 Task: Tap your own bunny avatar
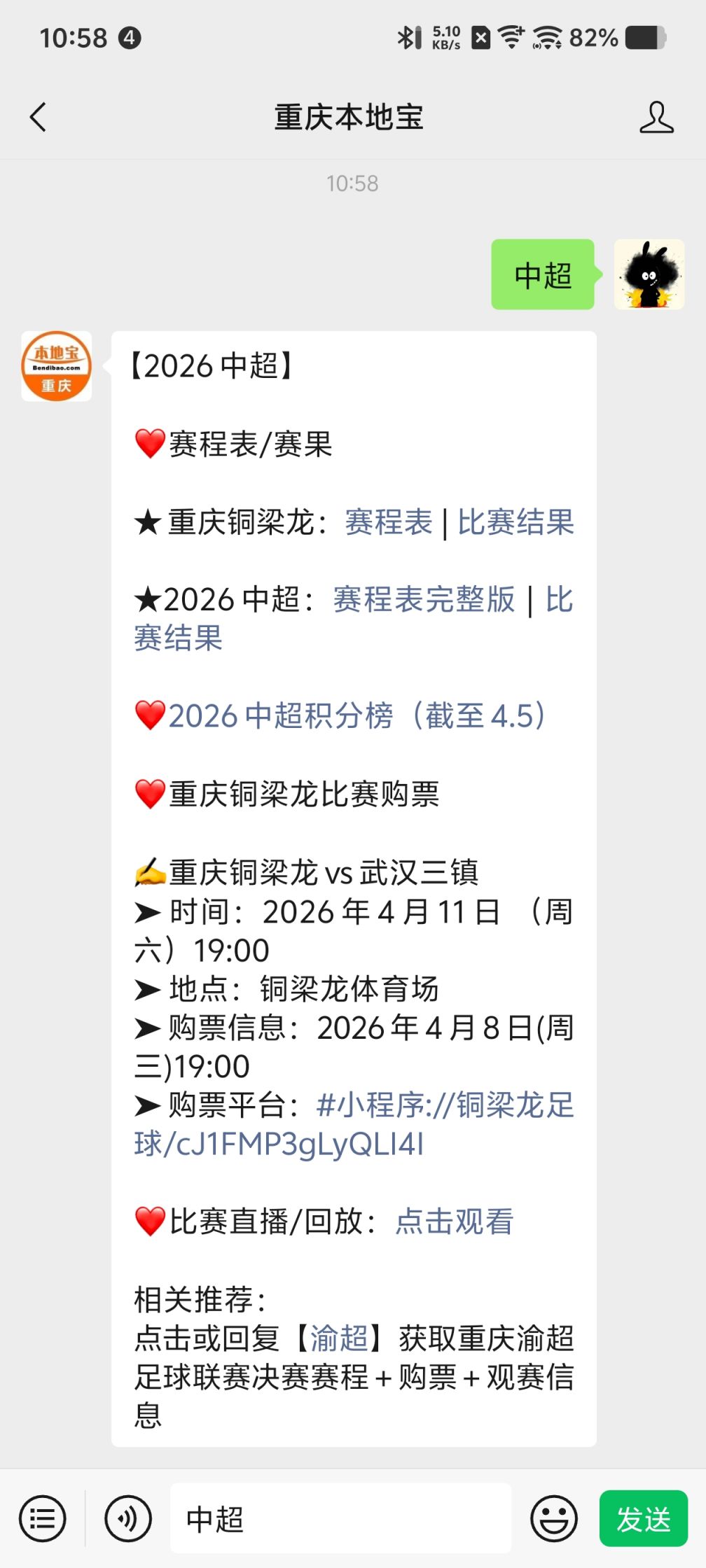[x=650, y=273]
